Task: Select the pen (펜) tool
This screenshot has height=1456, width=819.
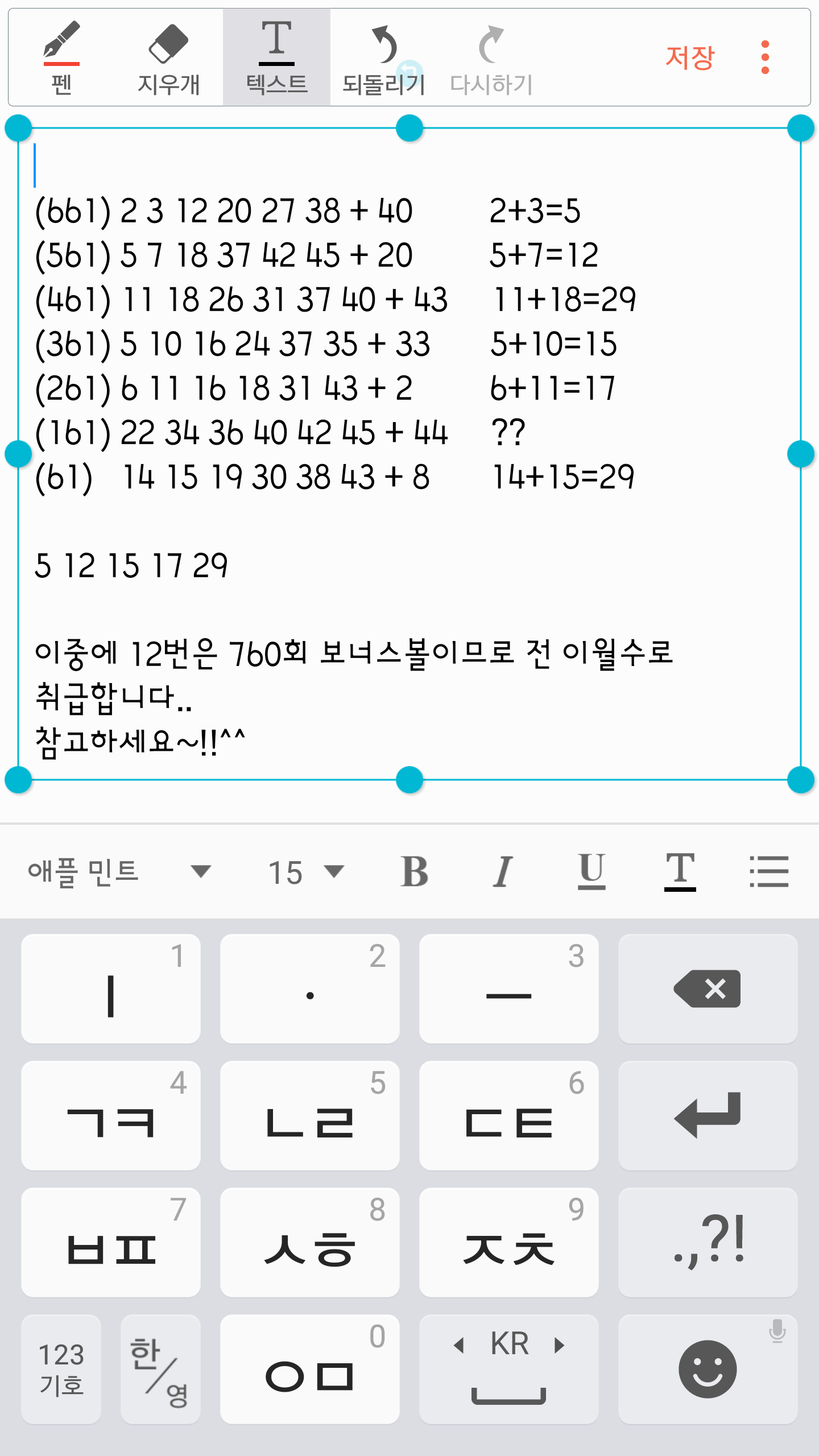Action: coord(61,58)
